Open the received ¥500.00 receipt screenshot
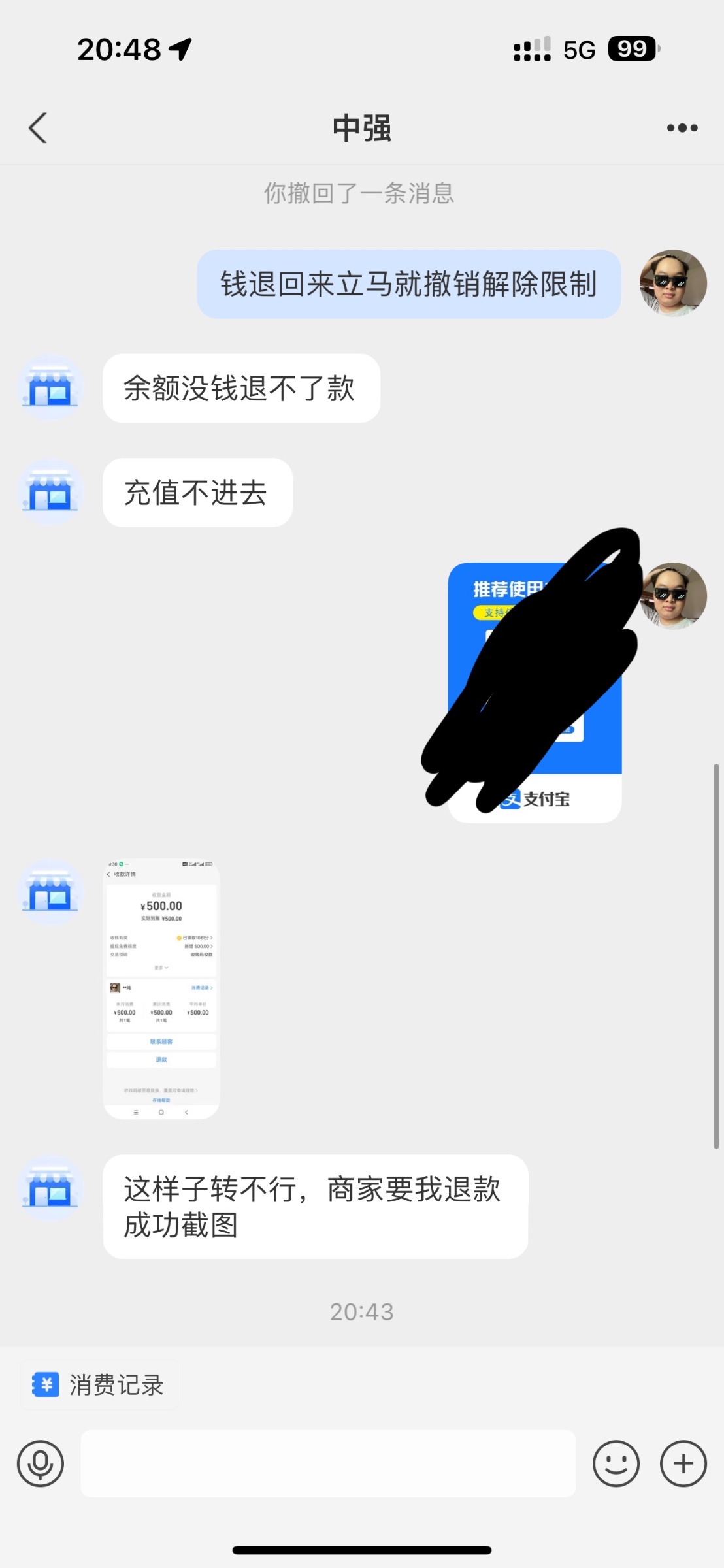 point(161,988)
